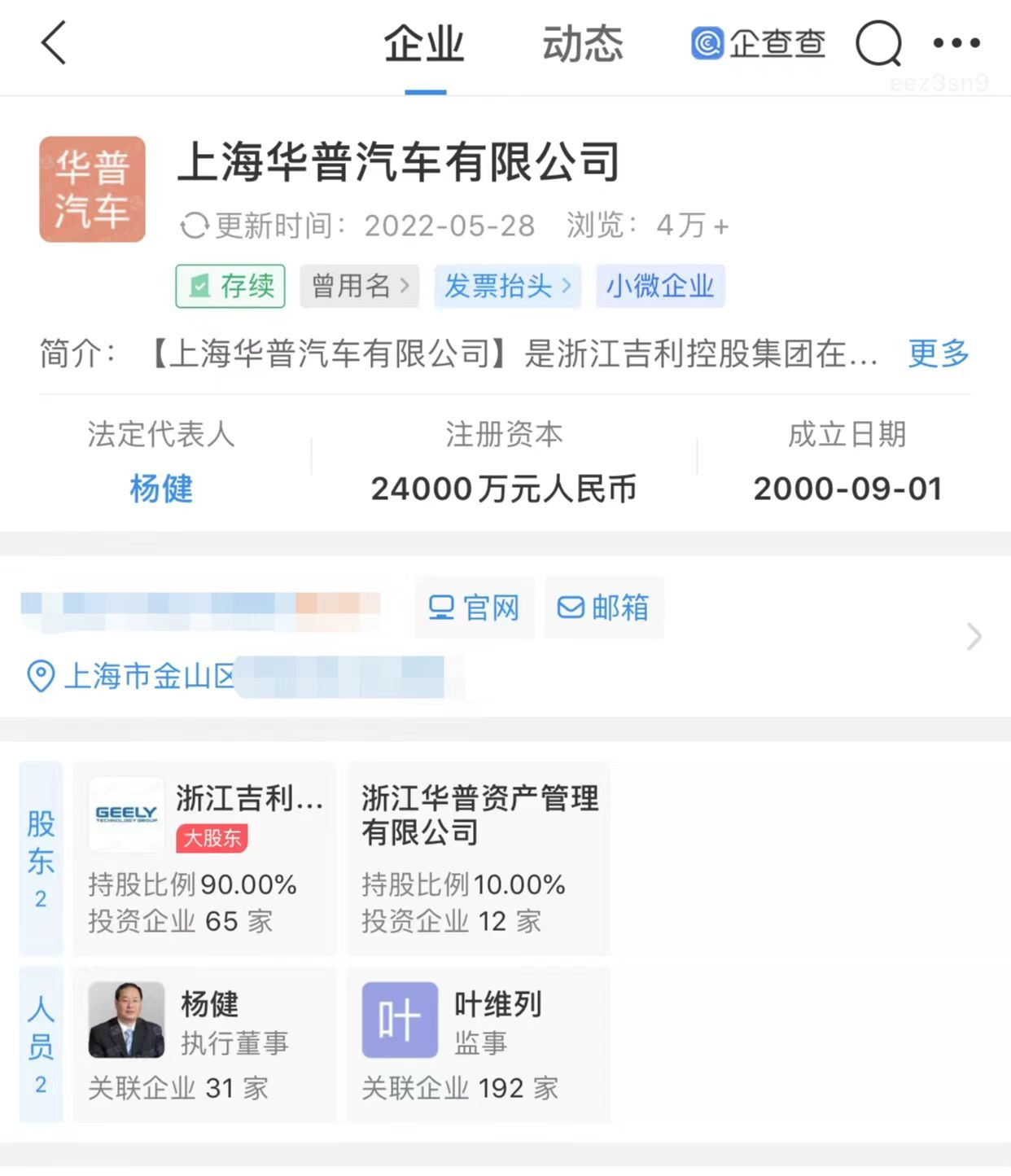This screenshot has height=1176, width=1011.
Task: Tap 更多 to read full introduction
Action: [938, 354]
